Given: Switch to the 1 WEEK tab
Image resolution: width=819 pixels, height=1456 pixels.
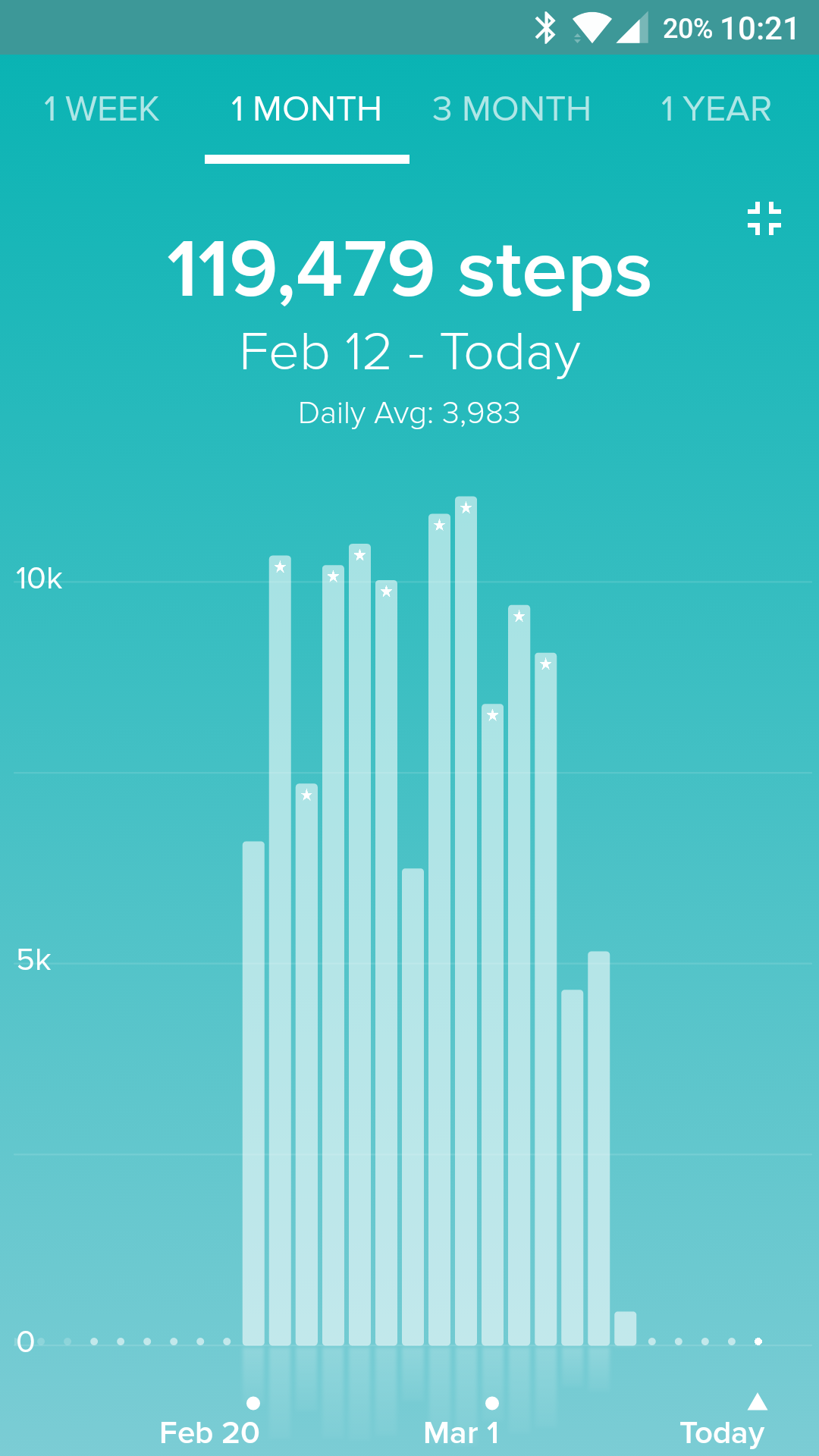Looking at the screenshot, I should click(102, 109).
